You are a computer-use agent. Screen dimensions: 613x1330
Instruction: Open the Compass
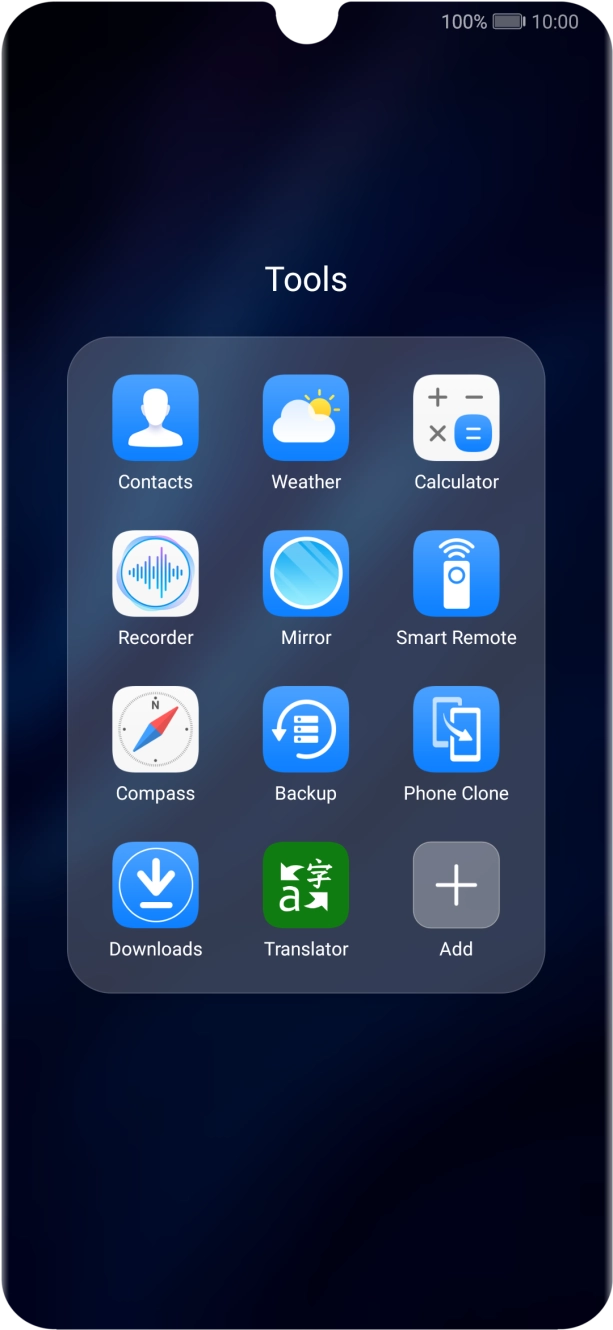pos(155,730)
